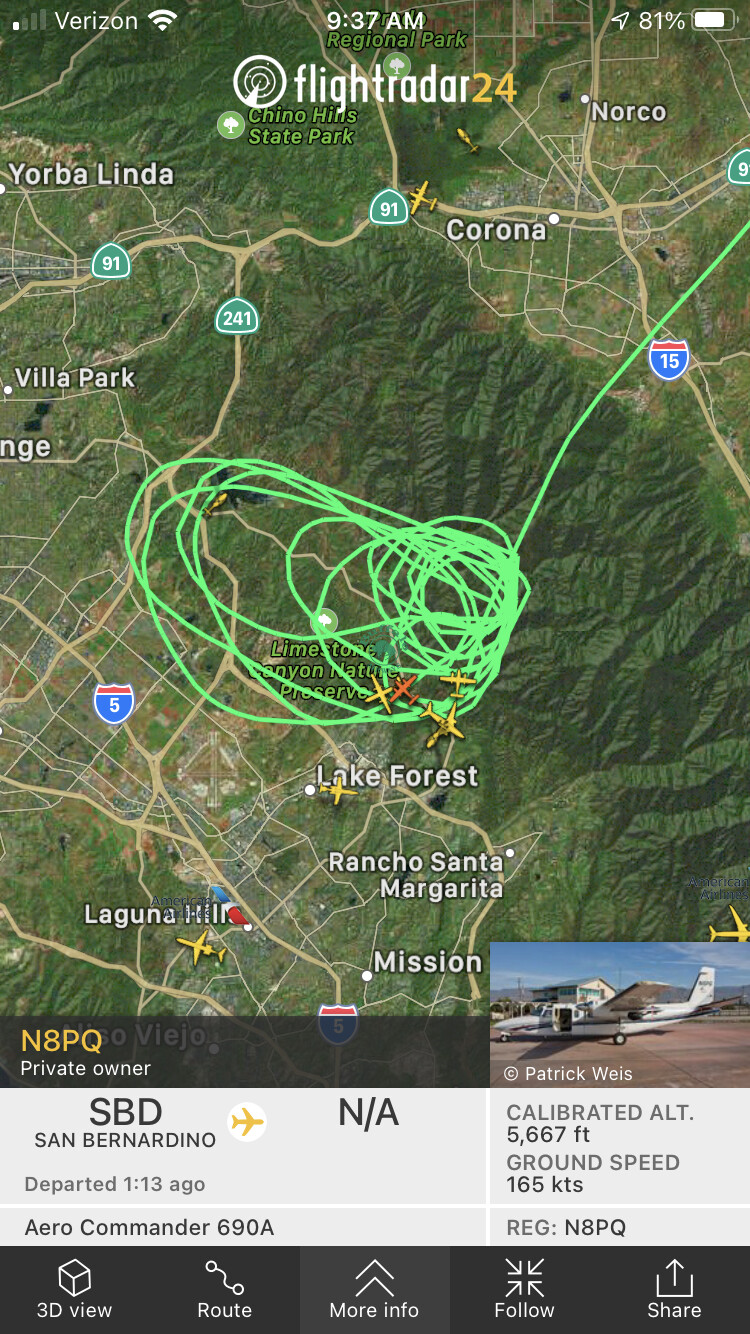Select the red aircraft icon on the map
The height and width of the screenshot is (1334, 750).
(x=403, y=688)
